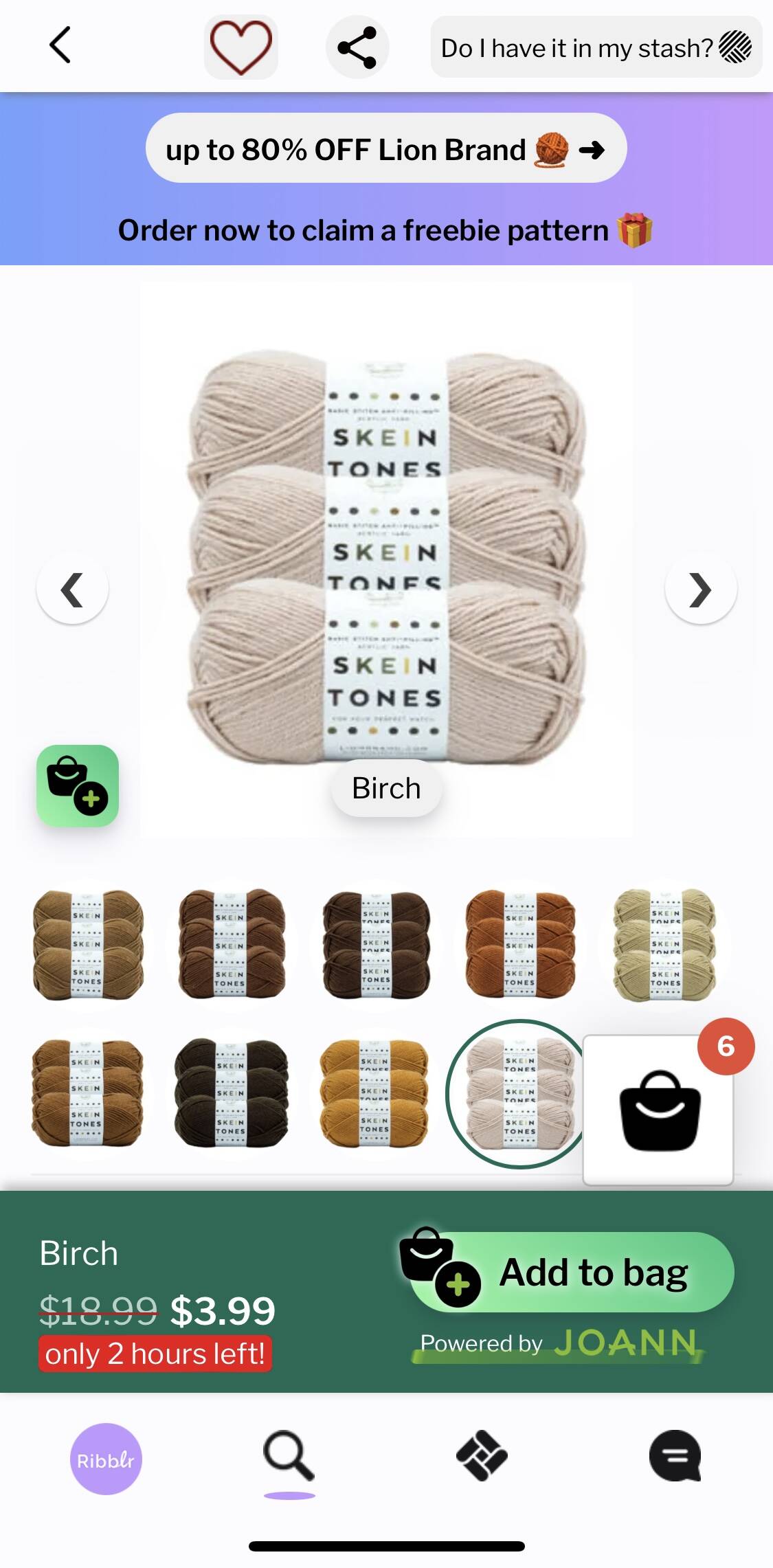Check 'Do I have it in my stash?'
Screen dimensions: 773x1568
[x=596, y=47]
